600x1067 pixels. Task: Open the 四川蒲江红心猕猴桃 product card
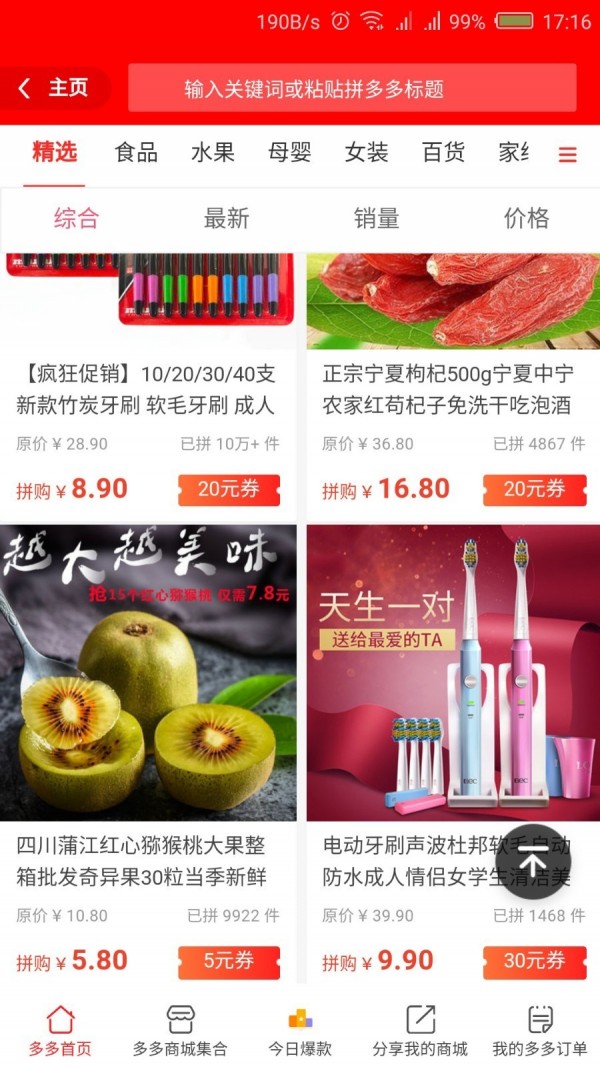(x=148, y=700)
